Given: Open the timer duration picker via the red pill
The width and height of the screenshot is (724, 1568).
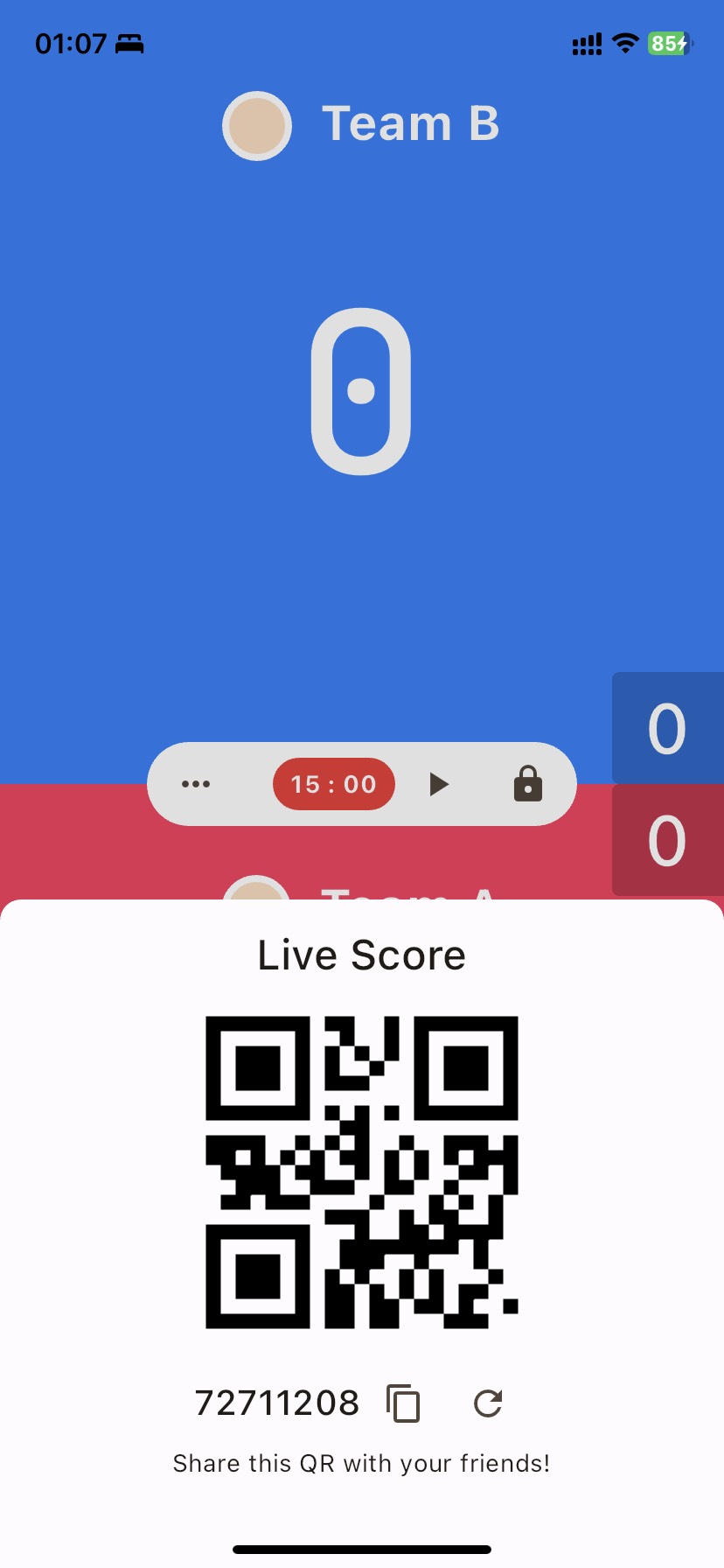Looking at the screenshot, I should (x=334, y=784).
